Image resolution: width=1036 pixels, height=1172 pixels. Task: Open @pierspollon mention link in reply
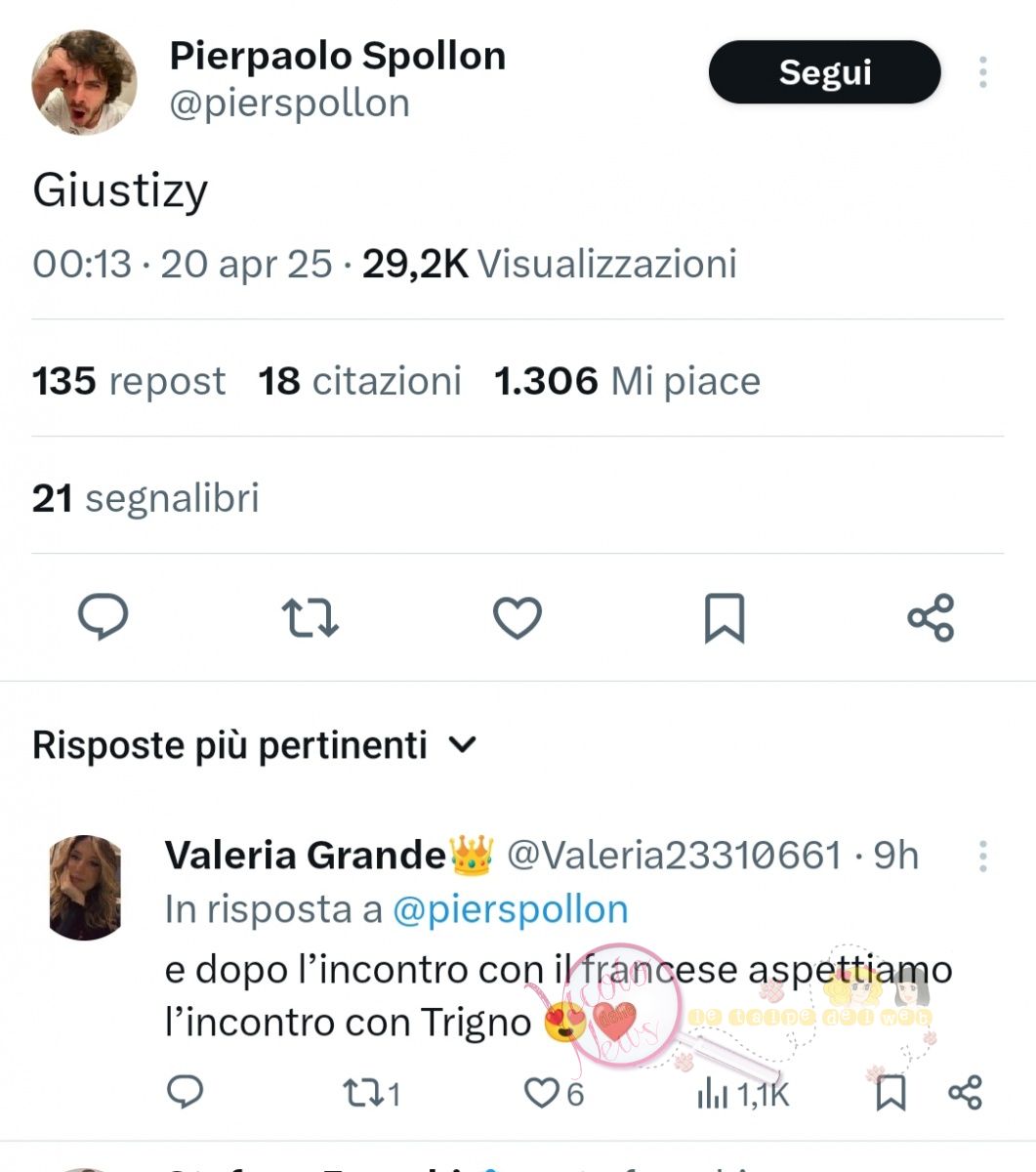(x=510, y=909)
